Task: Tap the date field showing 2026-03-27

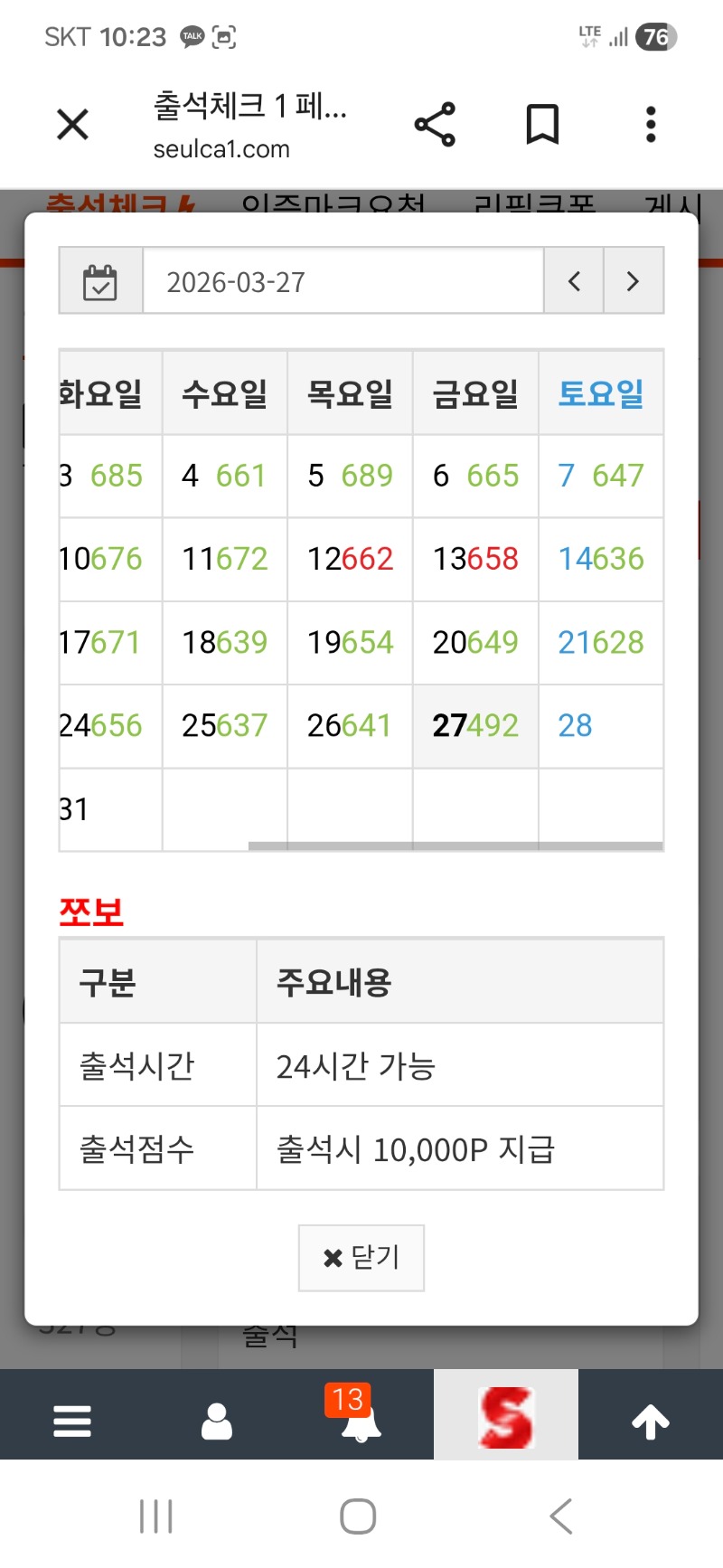Action: [343, 281]
